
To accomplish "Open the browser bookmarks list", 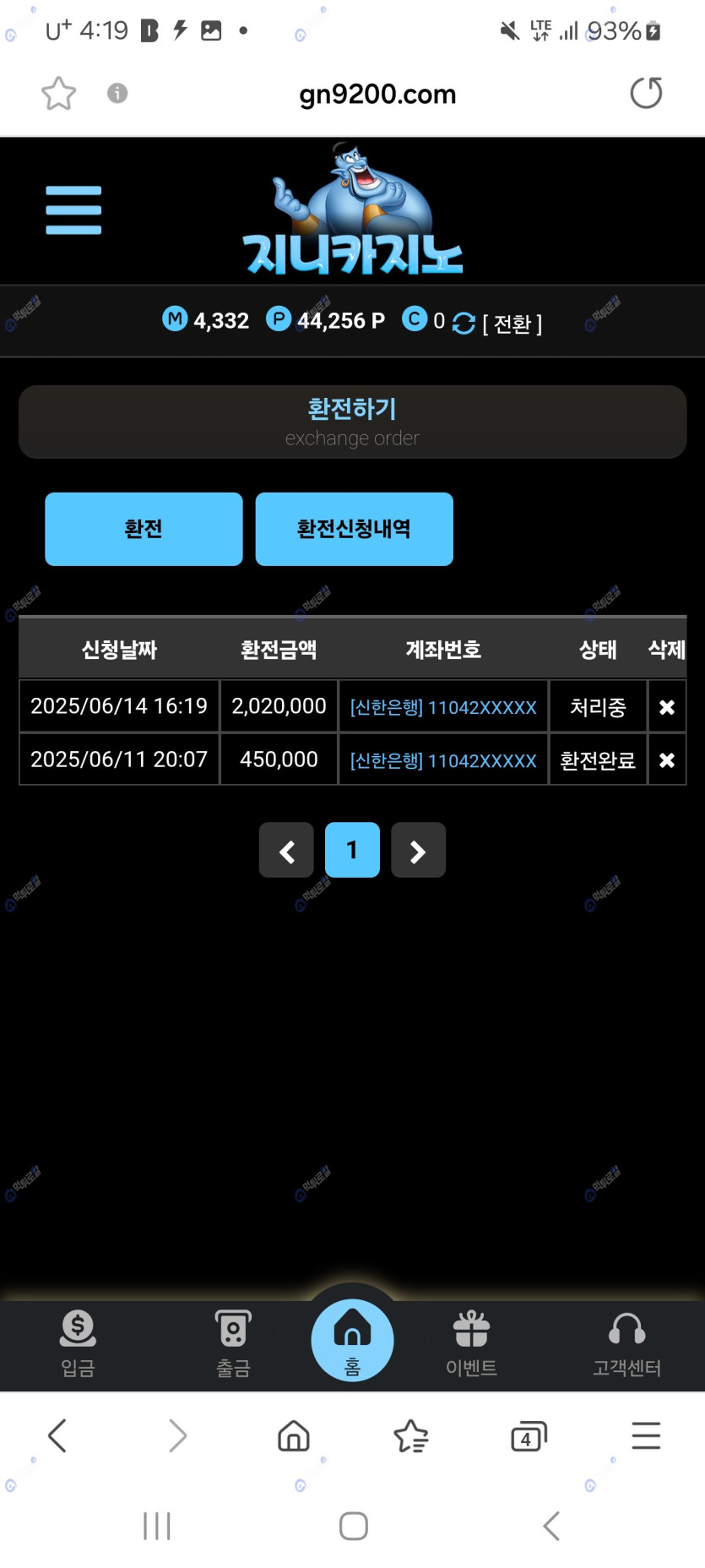I will (x=411, y=1436).
